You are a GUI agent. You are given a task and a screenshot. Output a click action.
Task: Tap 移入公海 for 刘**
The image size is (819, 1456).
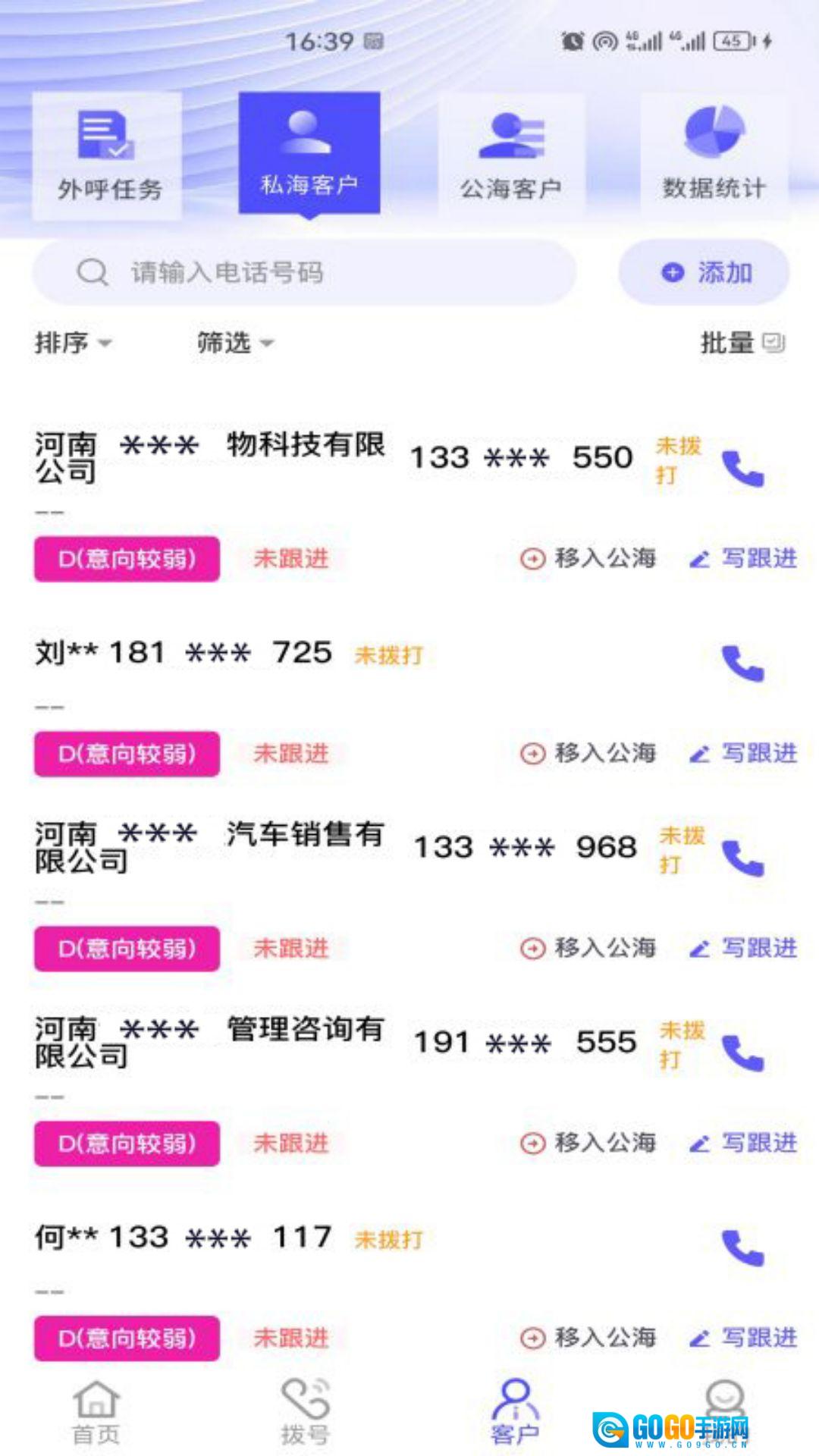pos(588,753)
